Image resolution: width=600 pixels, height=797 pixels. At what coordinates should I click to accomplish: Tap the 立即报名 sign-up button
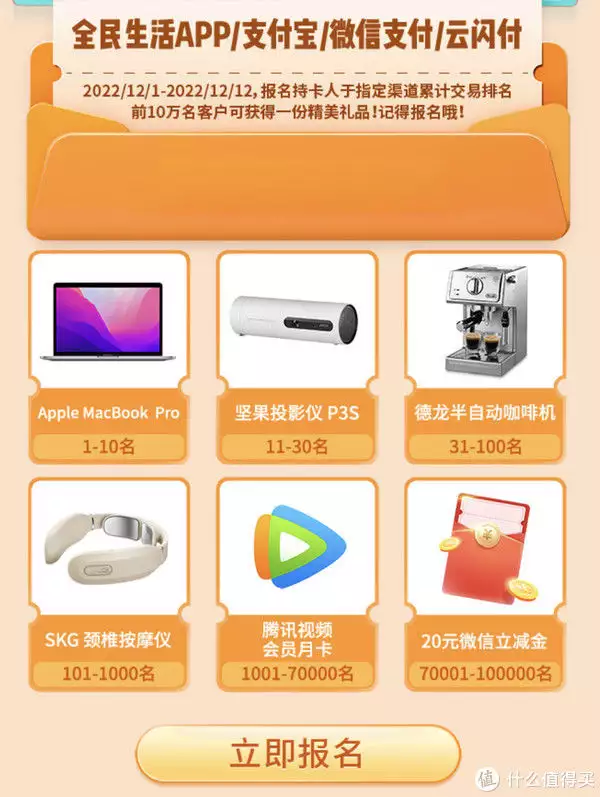[297, 753]
